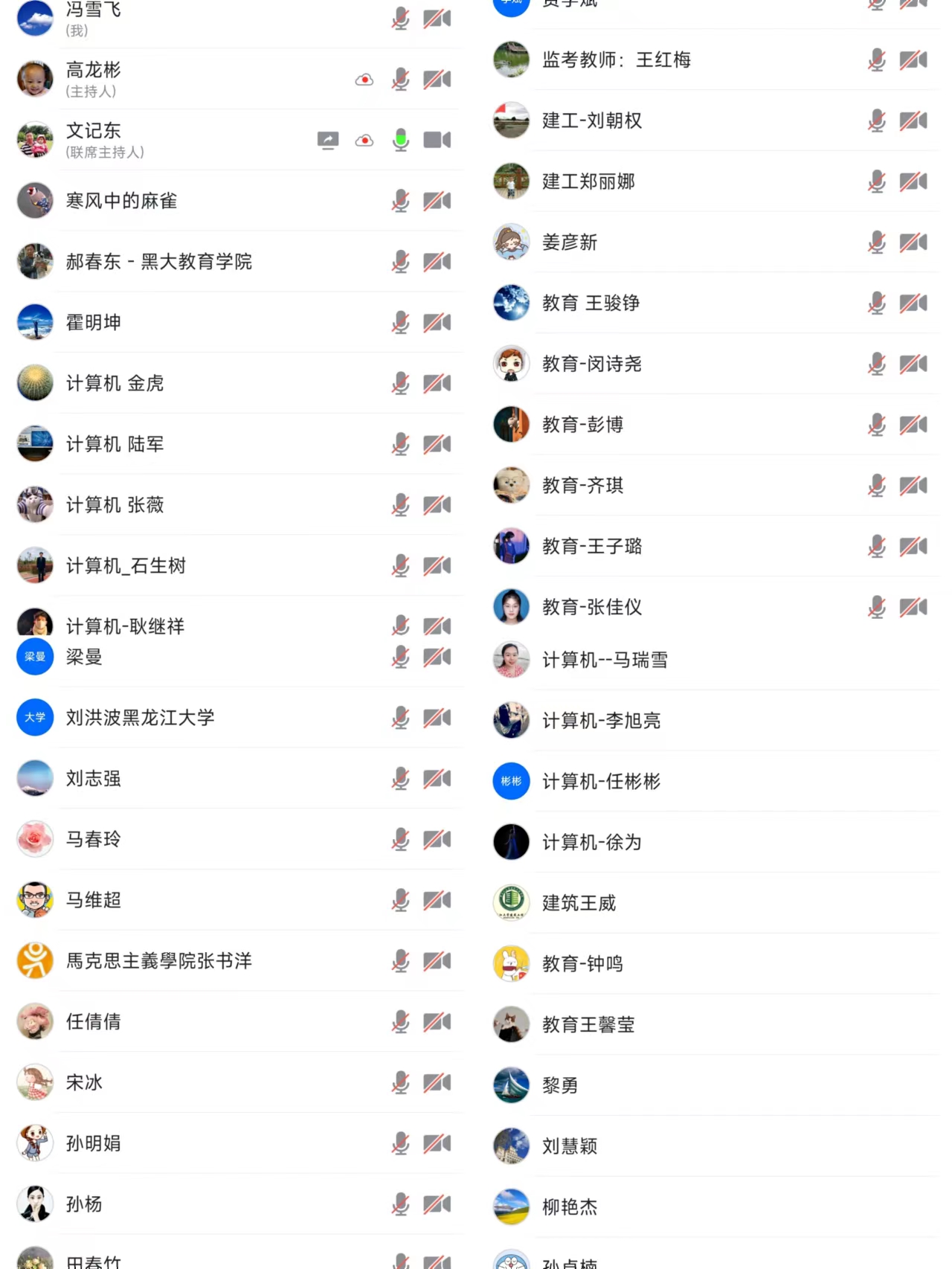Open participant 监考教师：王红梅
This screenshot has width=952, height=1269.
click(x=714, y=60)
